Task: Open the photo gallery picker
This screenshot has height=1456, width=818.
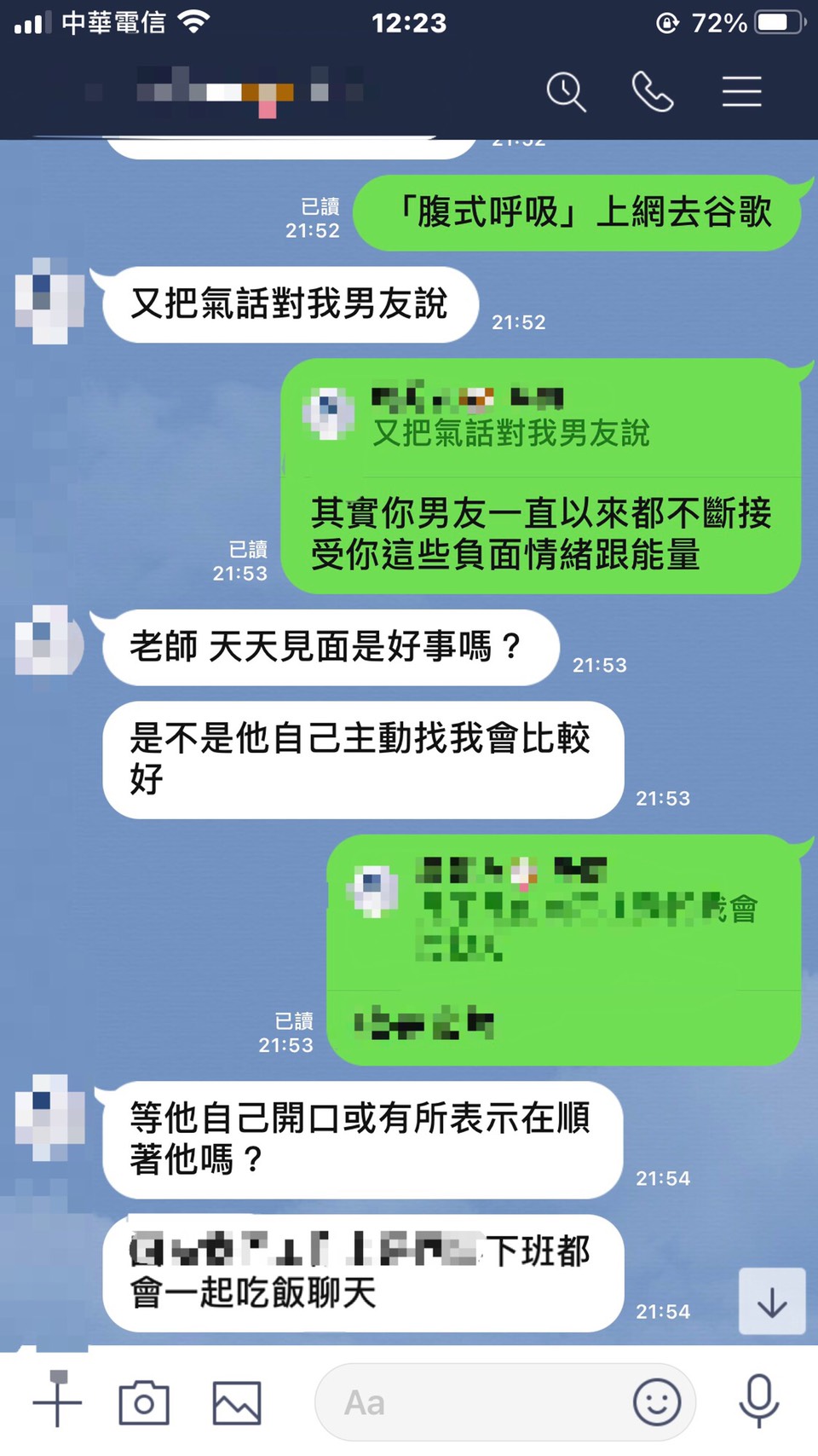Action: pyautogui.click(x=237, y=1402)
